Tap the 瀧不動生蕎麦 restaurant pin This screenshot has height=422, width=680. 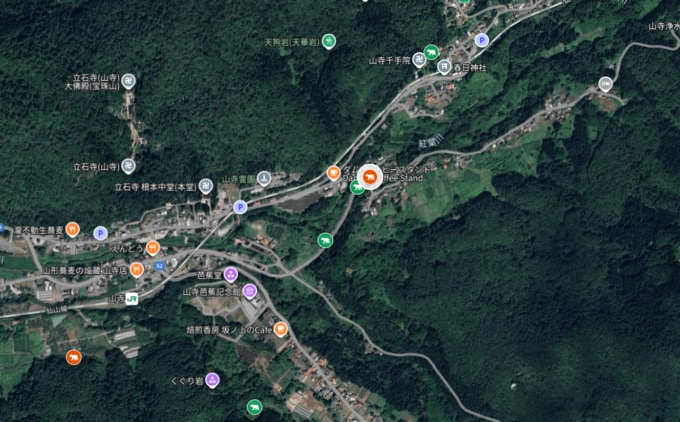tap(73, 229)
